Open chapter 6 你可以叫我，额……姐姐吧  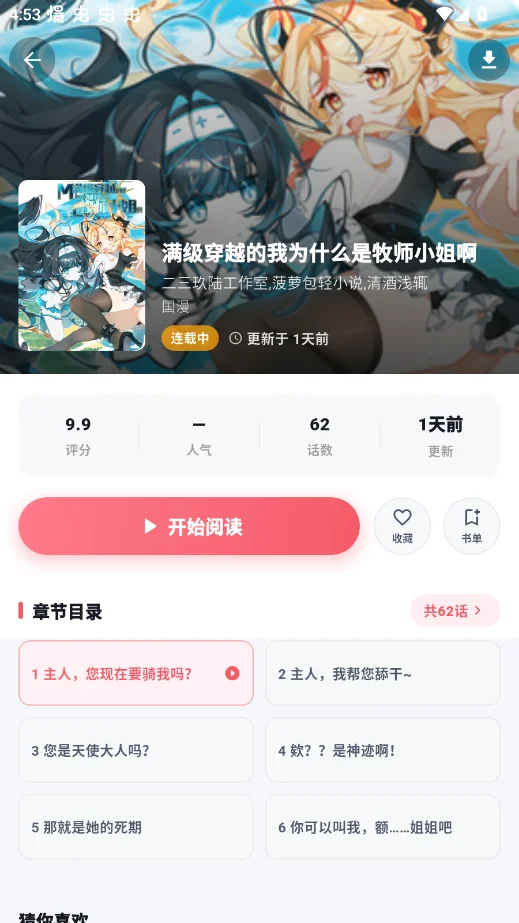click(382, 827)
